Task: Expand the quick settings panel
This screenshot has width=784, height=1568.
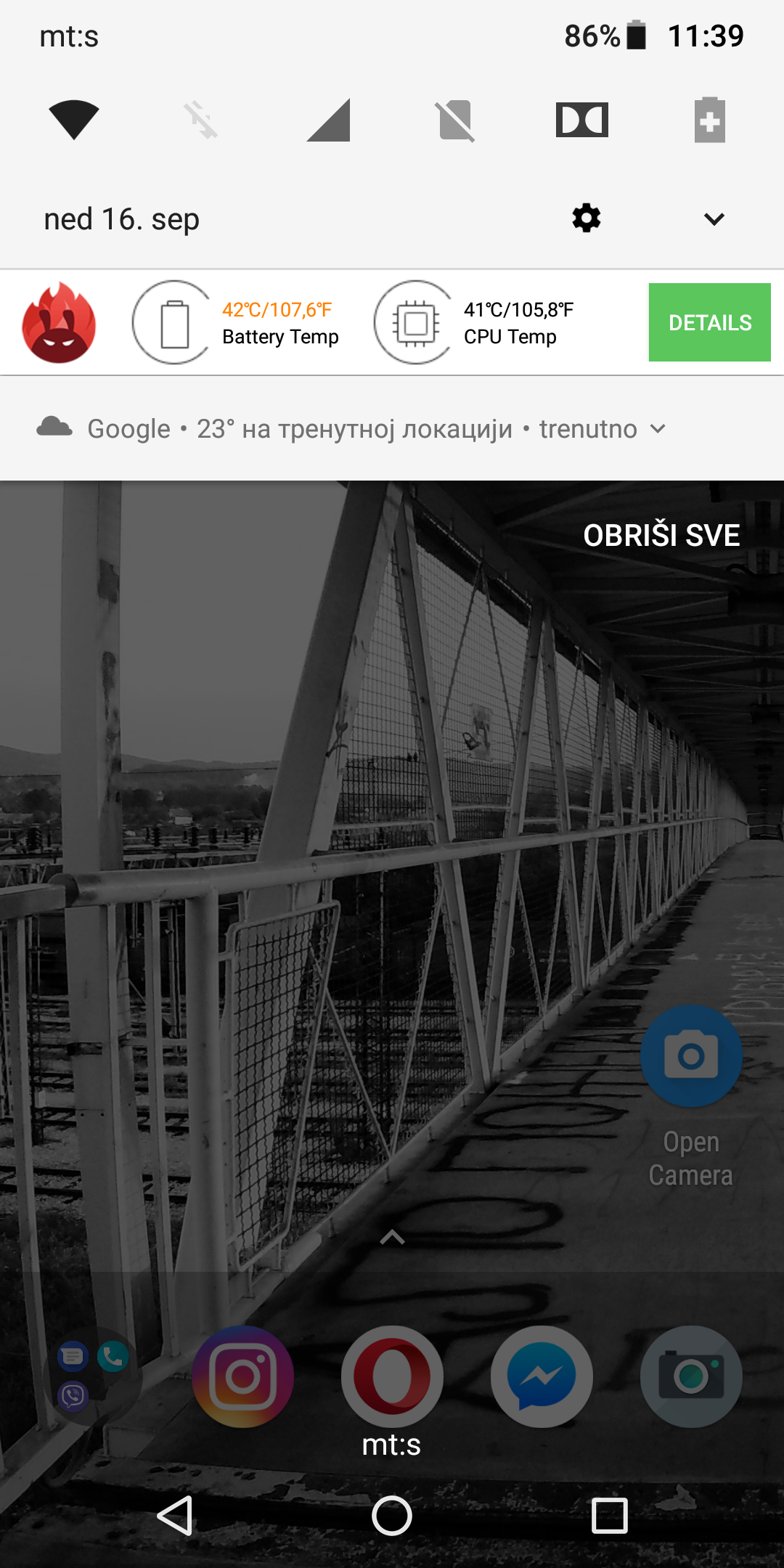Action: click(x=714, y=219)
